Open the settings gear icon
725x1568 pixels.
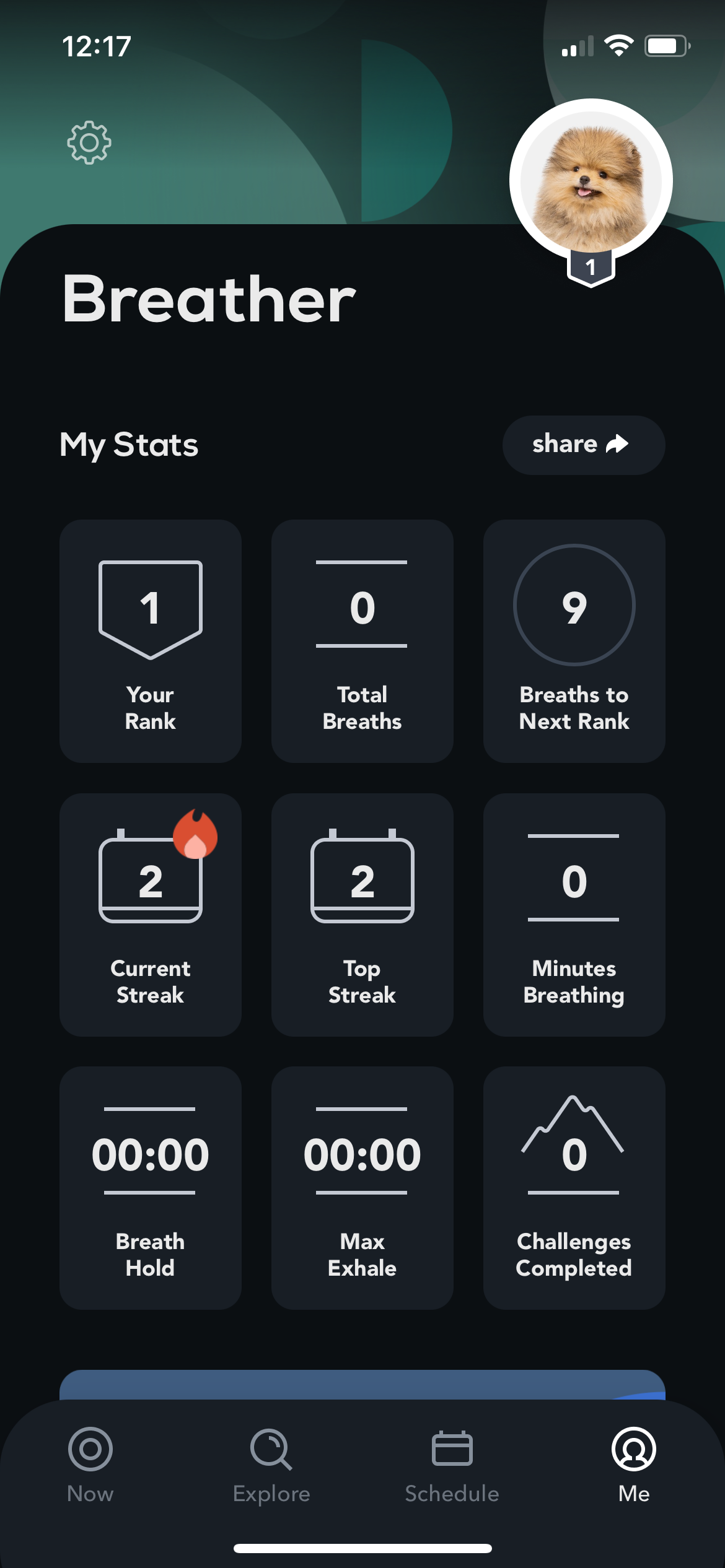[89, 142]
